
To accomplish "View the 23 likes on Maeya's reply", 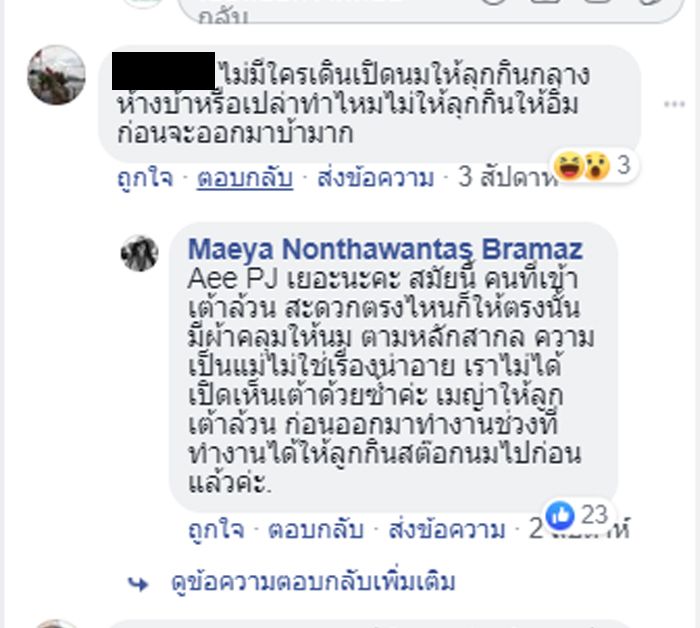I will pyautogui.click(x=578, y=515).
